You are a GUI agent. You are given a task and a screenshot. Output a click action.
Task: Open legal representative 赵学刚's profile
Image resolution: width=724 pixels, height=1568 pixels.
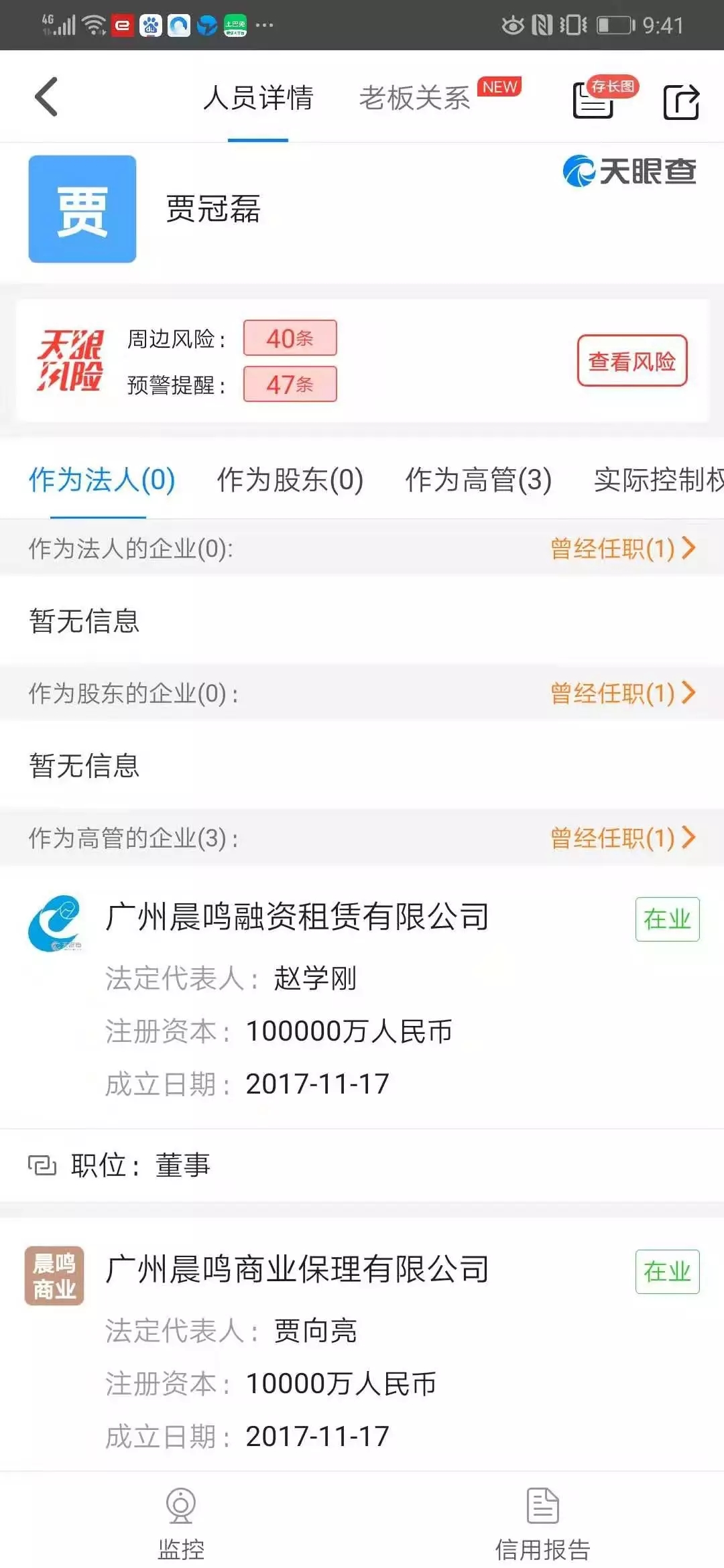pos(314,978)
